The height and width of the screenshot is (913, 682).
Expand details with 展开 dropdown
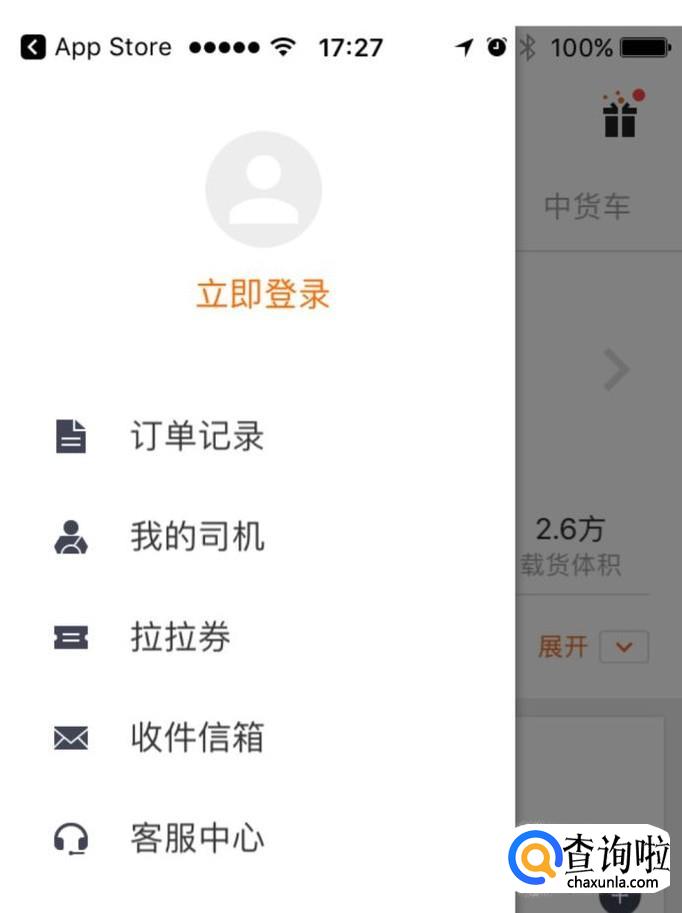coord(593,646)
